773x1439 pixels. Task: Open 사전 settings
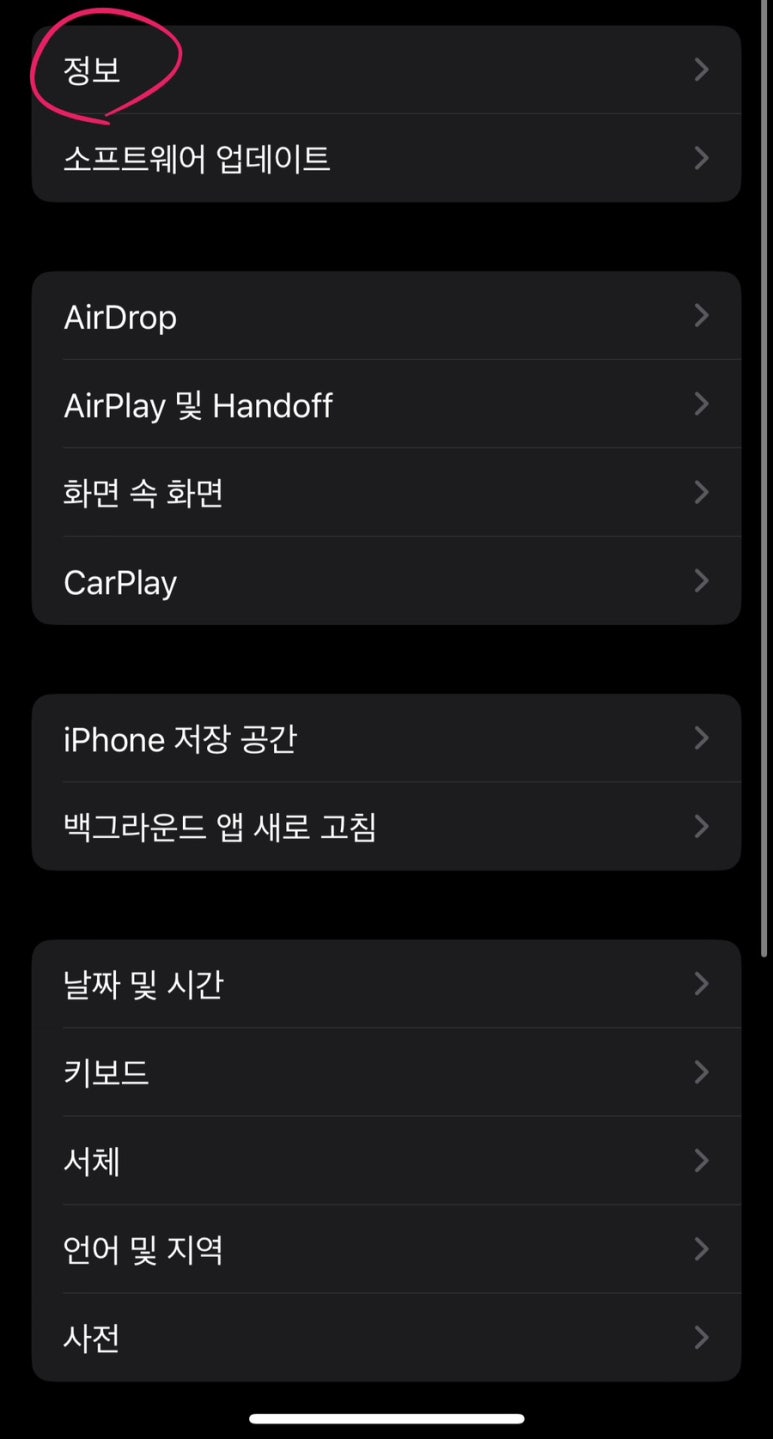click(386, 1338)
